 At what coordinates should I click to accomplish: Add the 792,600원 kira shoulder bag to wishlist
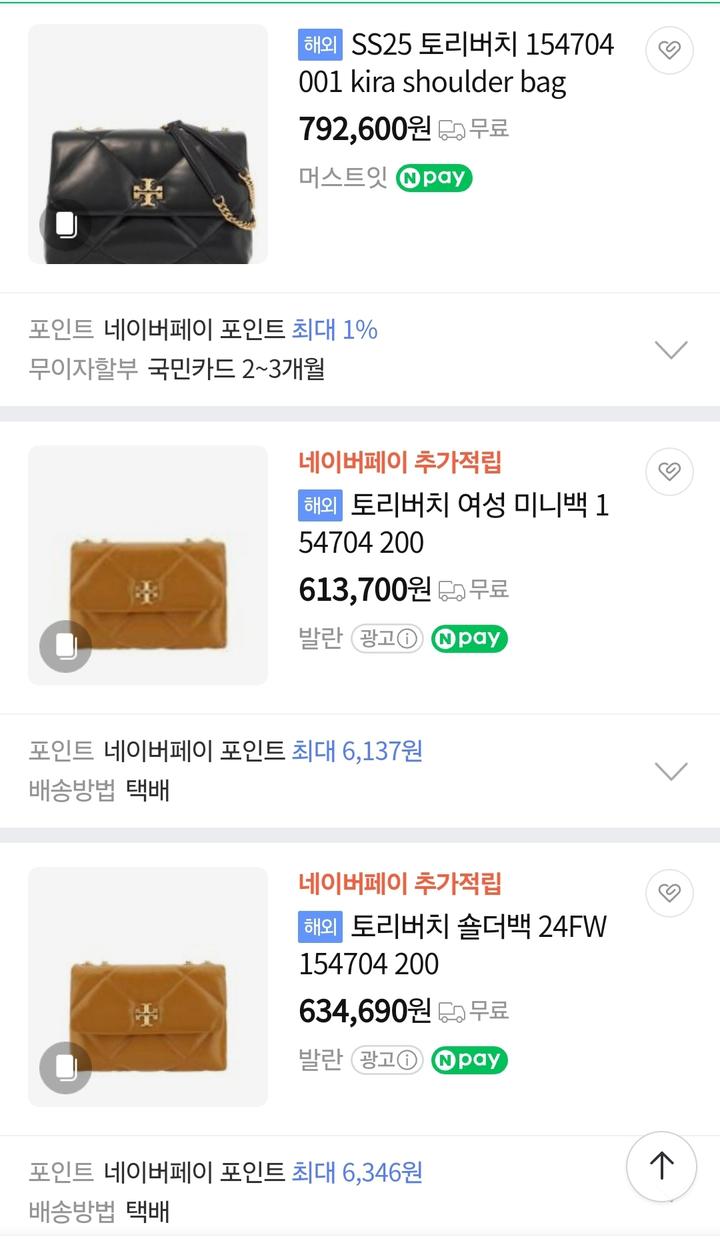point(669,50)
